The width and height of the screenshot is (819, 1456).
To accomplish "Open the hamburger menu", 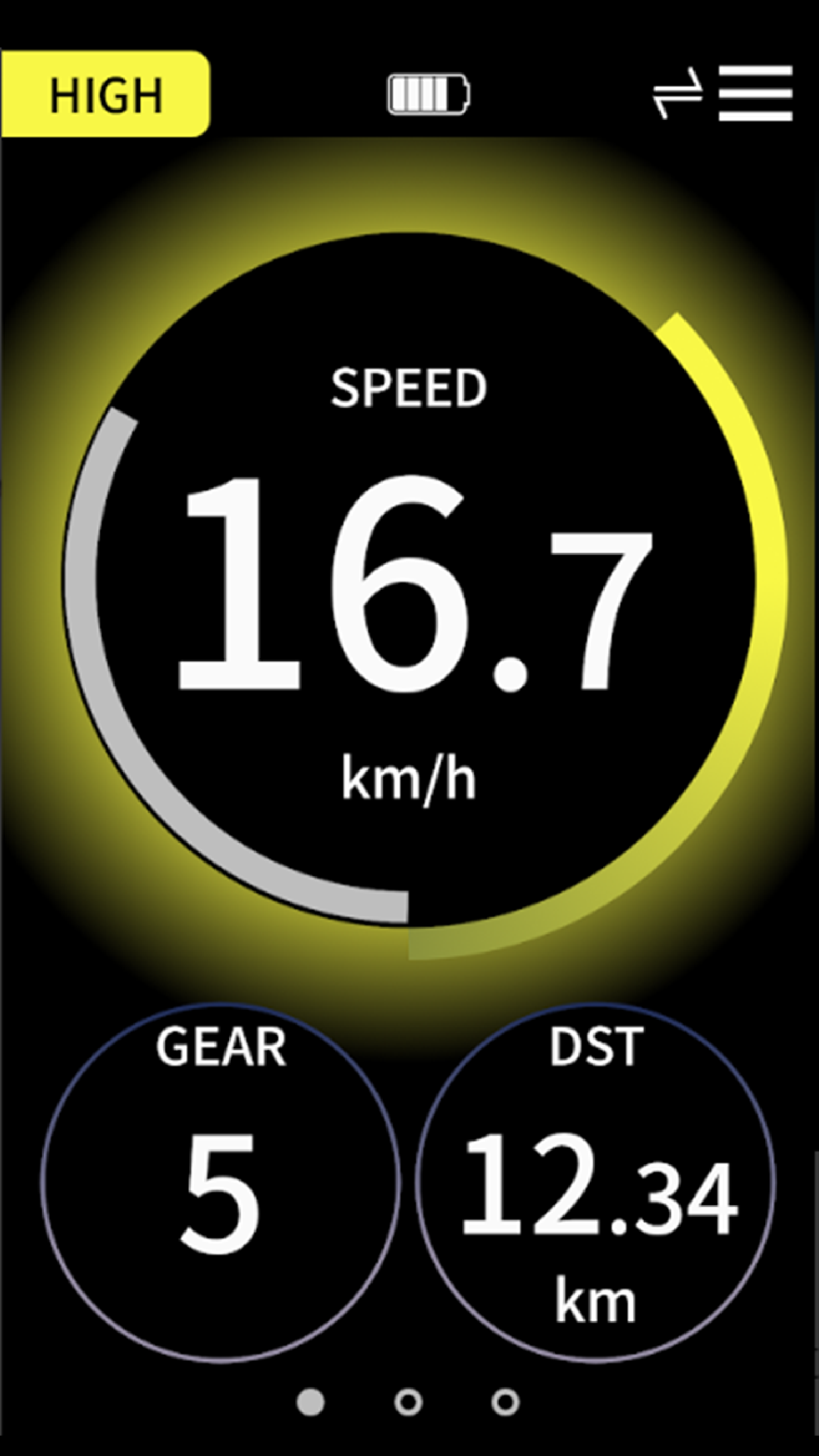I will 755,94.
